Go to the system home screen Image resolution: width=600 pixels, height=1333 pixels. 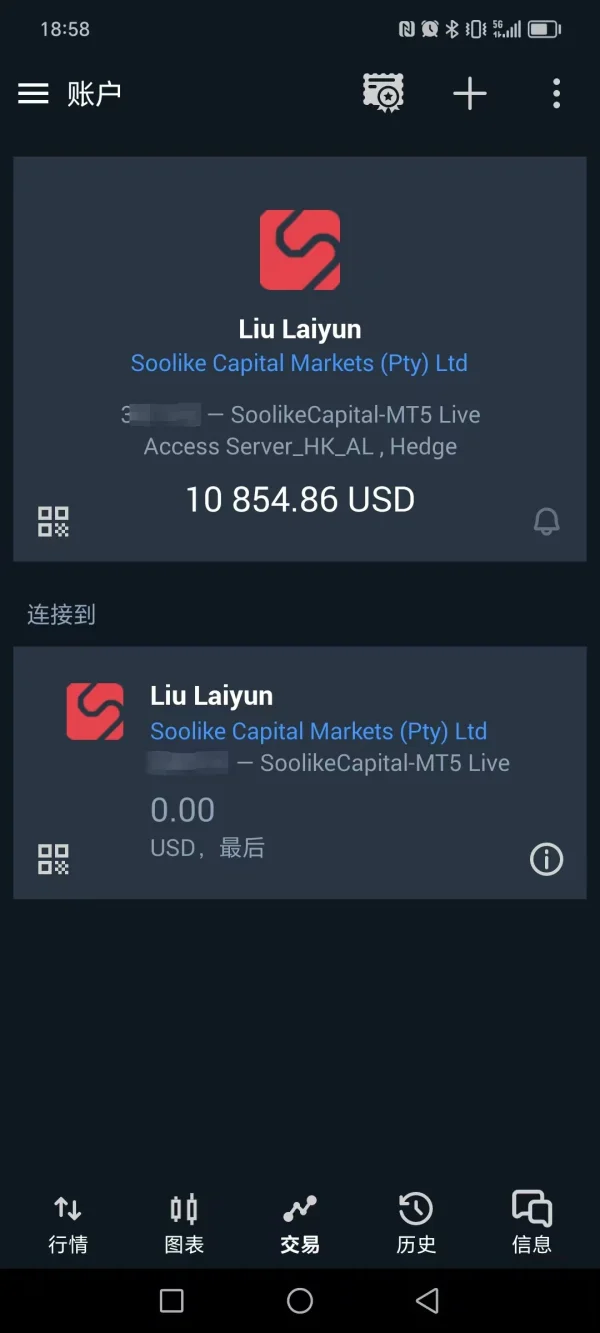[x=300, y=1300]
